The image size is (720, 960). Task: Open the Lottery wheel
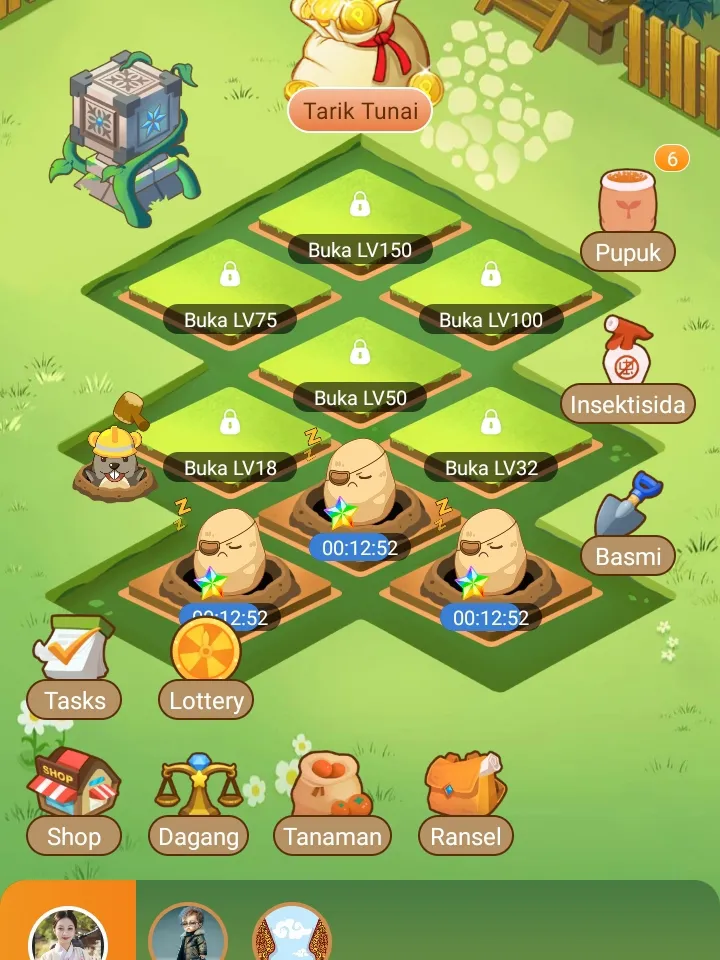click(205, 670)
